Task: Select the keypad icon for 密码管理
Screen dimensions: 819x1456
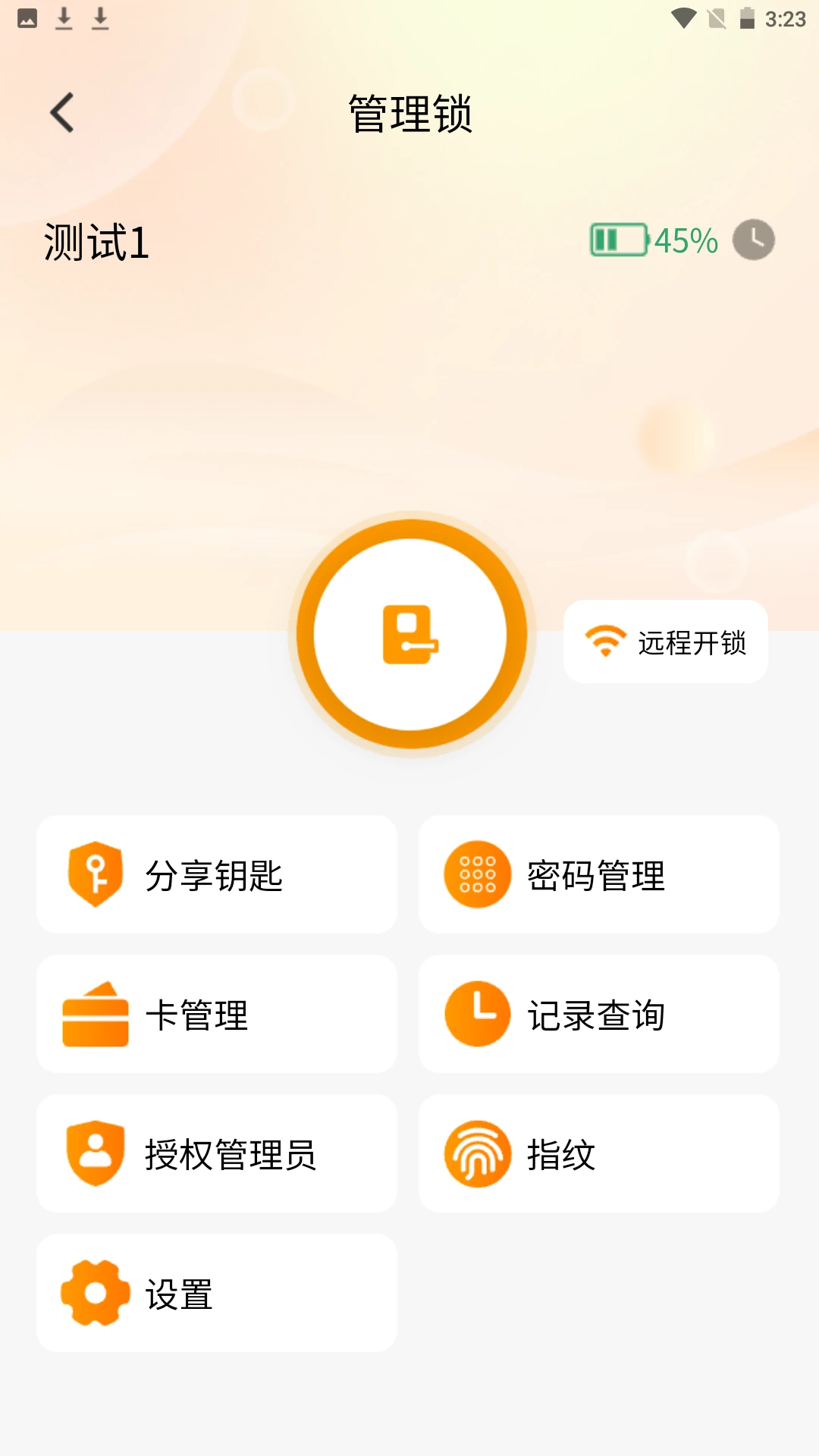Action: coord(475,874)
